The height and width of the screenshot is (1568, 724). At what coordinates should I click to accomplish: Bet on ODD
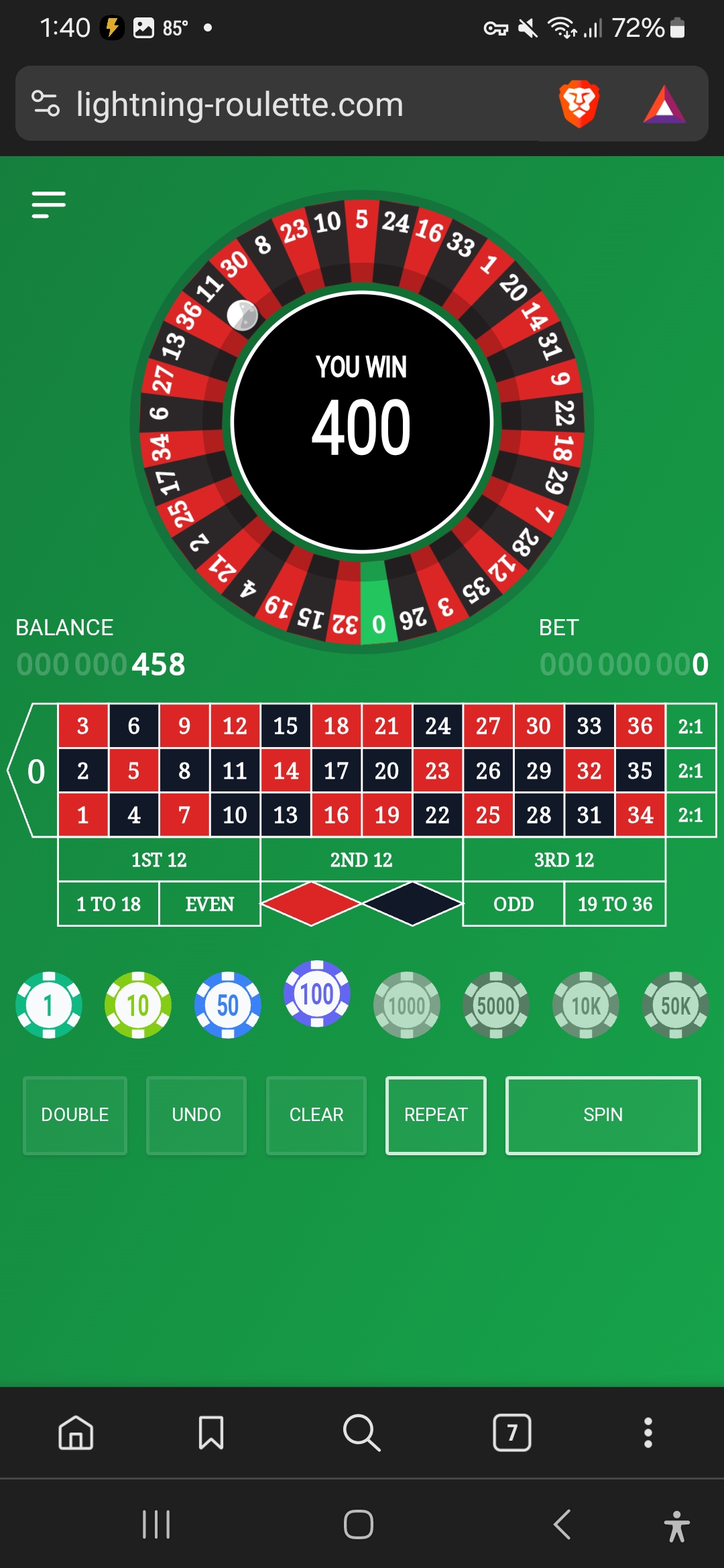click(514, 904)
